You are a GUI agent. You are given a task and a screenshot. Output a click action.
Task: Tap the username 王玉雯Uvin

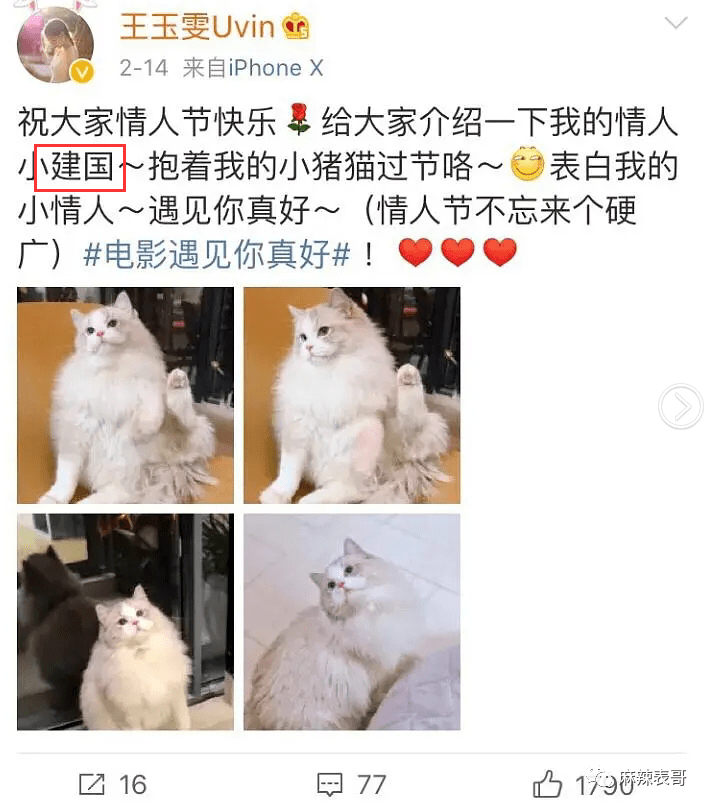pos(197,26)
